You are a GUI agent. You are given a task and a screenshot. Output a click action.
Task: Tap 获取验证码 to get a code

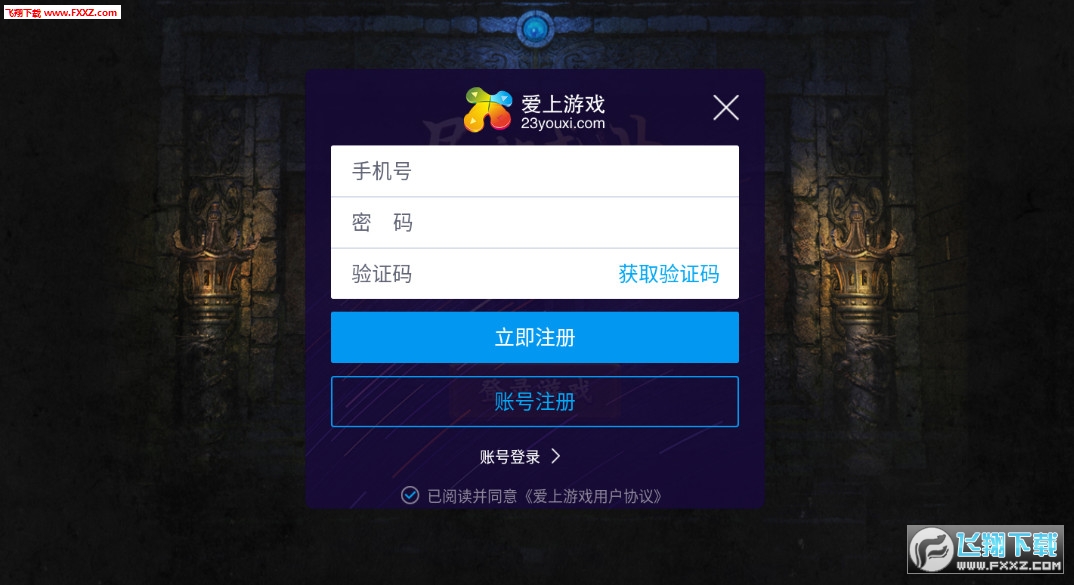(x=668, y=274)
